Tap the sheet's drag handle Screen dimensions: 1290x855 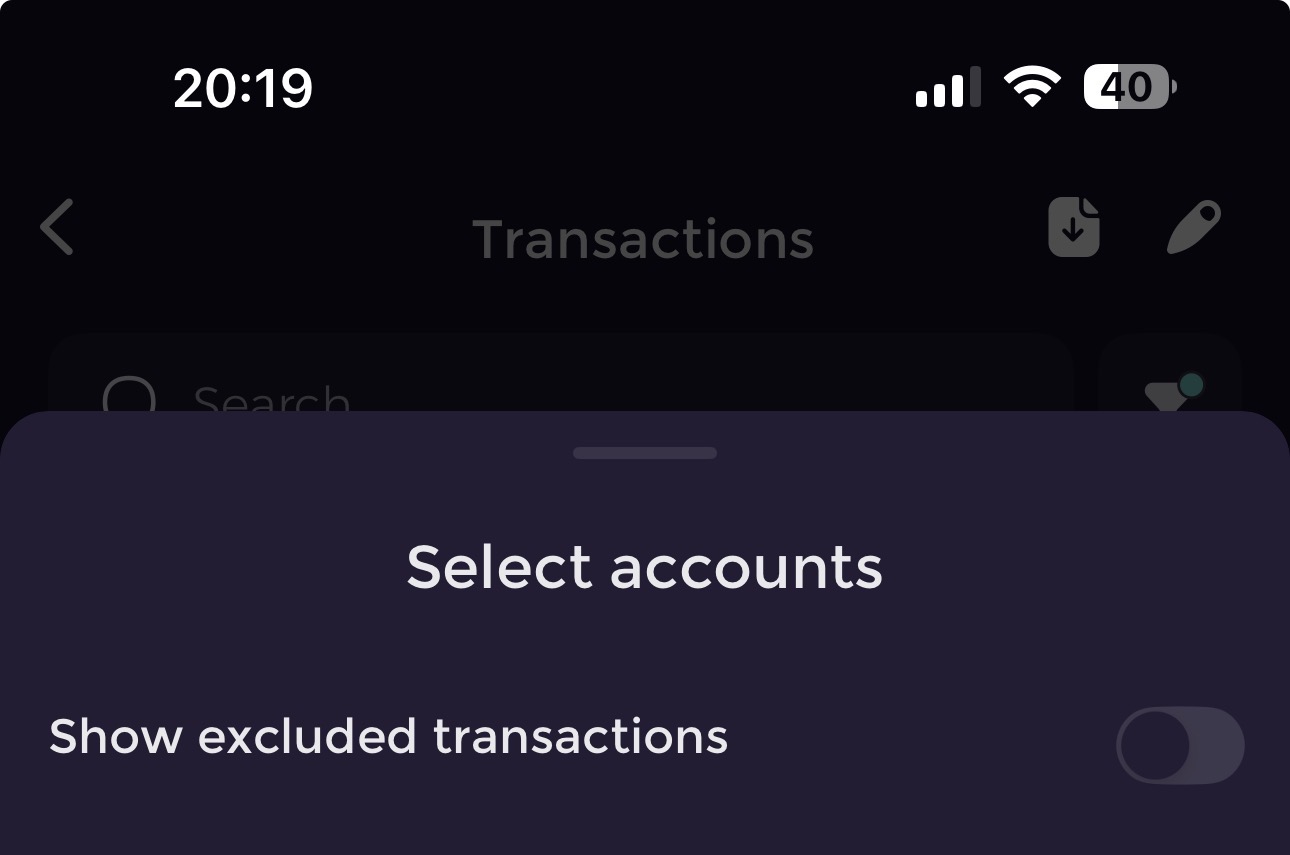pyautogui.click(x=645, y=453)
